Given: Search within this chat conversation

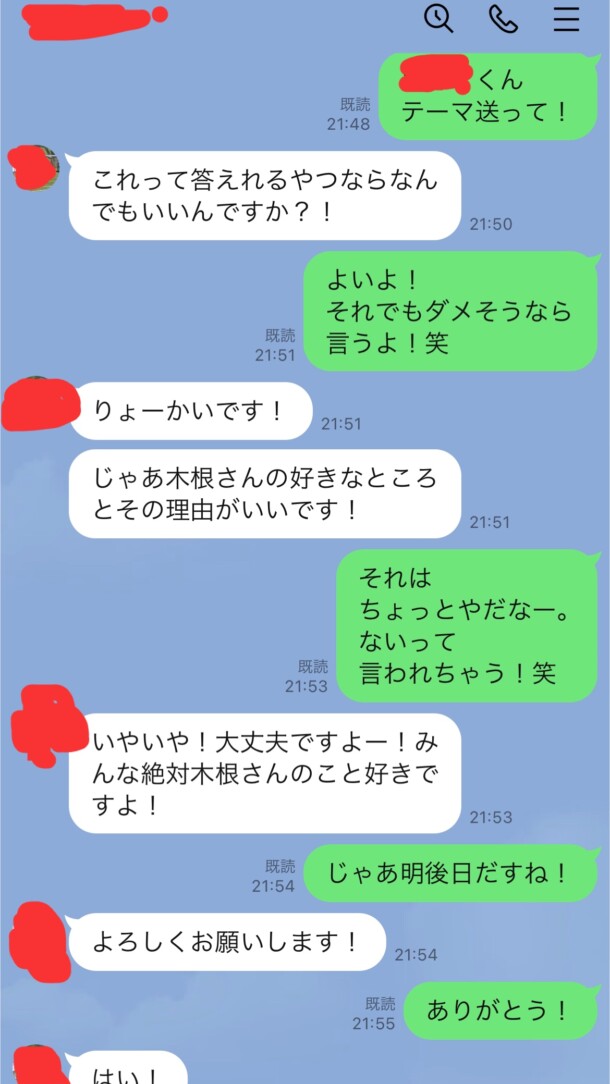Looking at the screenshot, I should 438,19.
